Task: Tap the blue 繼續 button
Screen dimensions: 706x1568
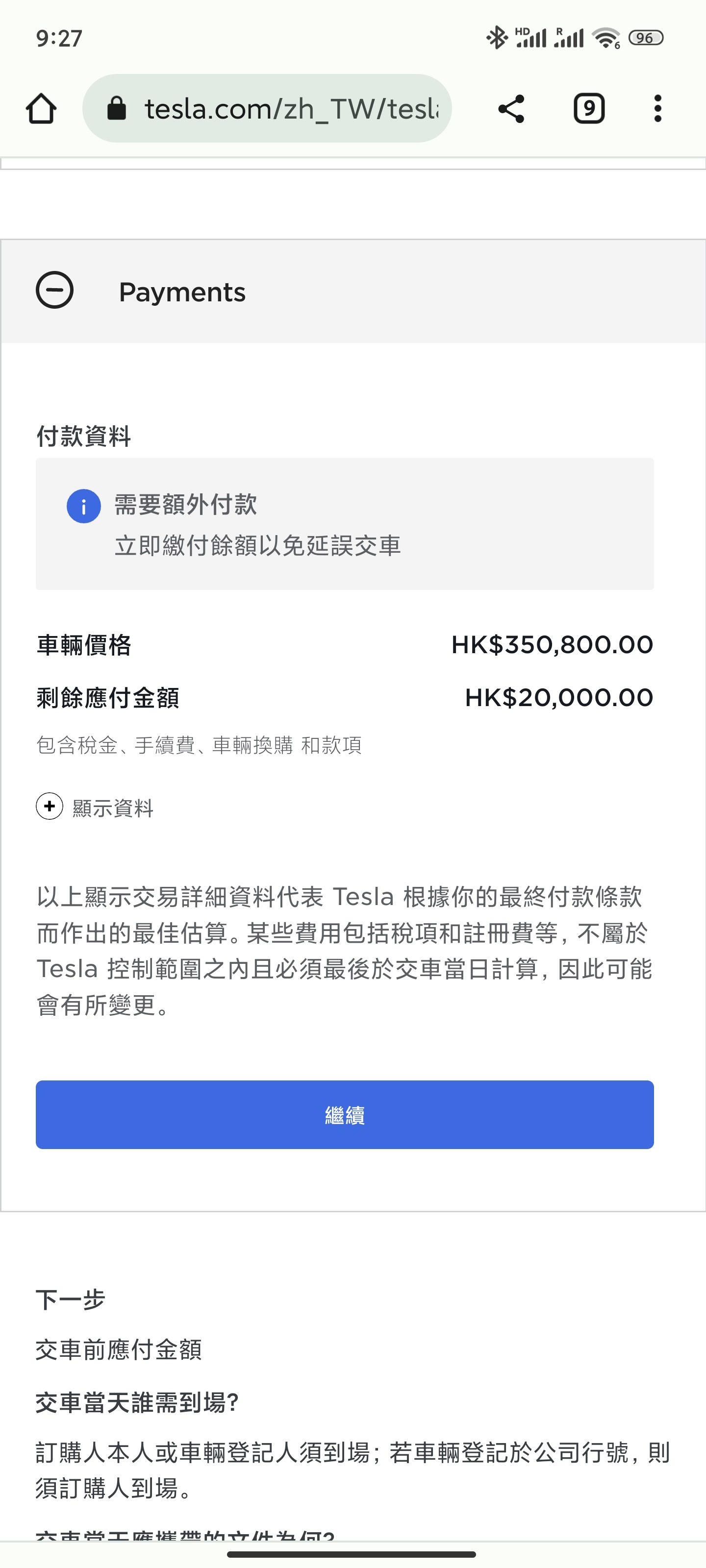Action: click(345, 1115)
